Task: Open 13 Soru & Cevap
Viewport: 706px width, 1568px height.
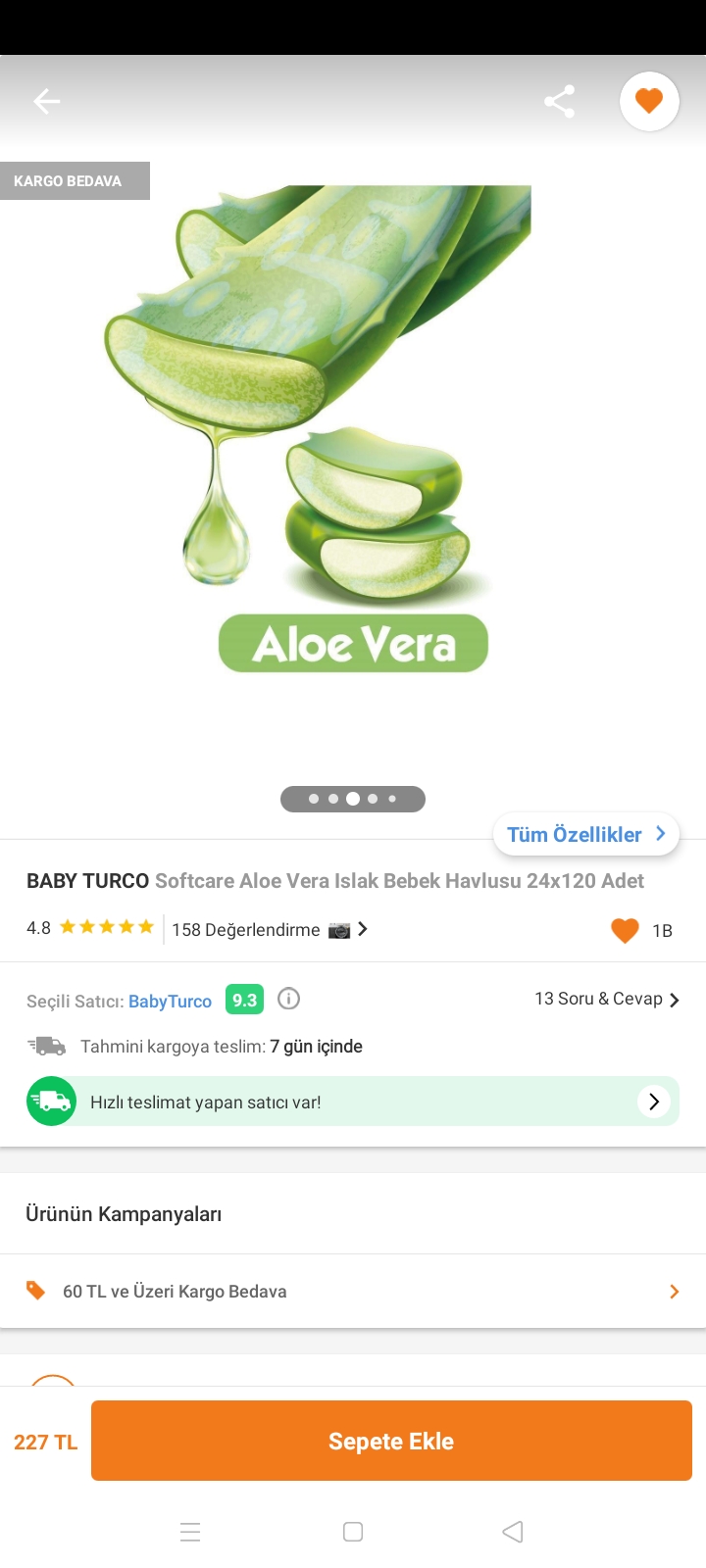Action: coord(606,999)
